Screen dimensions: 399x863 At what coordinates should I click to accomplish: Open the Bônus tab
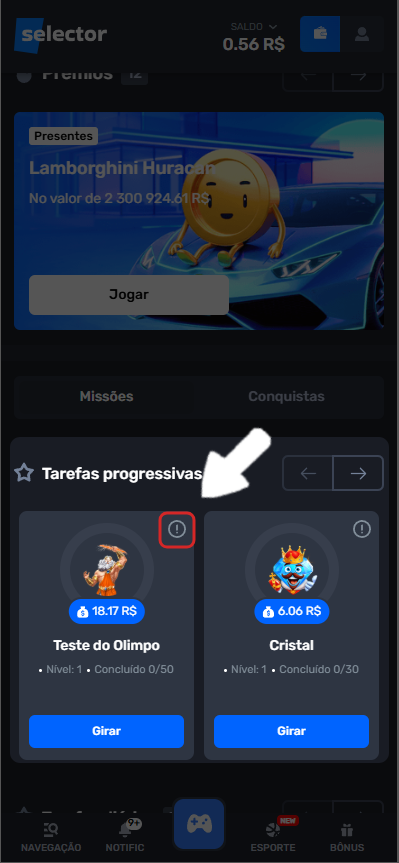(347, 836)
